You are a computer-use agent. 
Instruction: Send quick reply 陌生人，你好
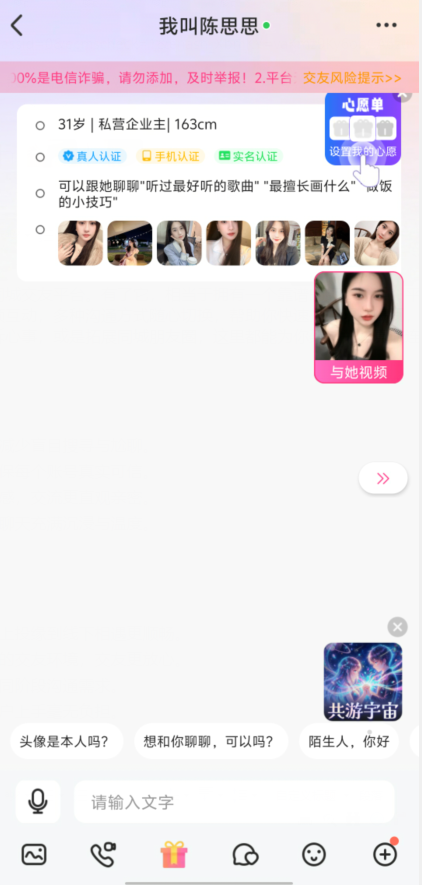(349, 741)
